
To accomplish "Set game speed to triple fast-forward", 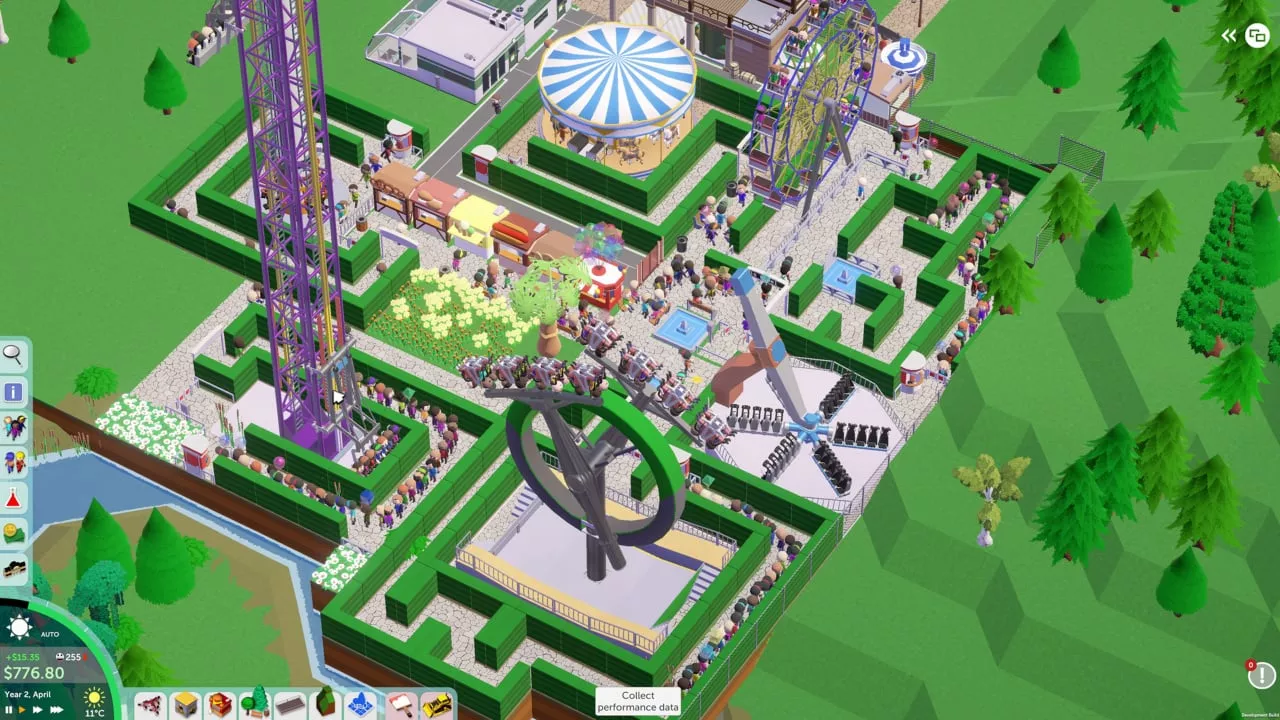I will 56,709.
